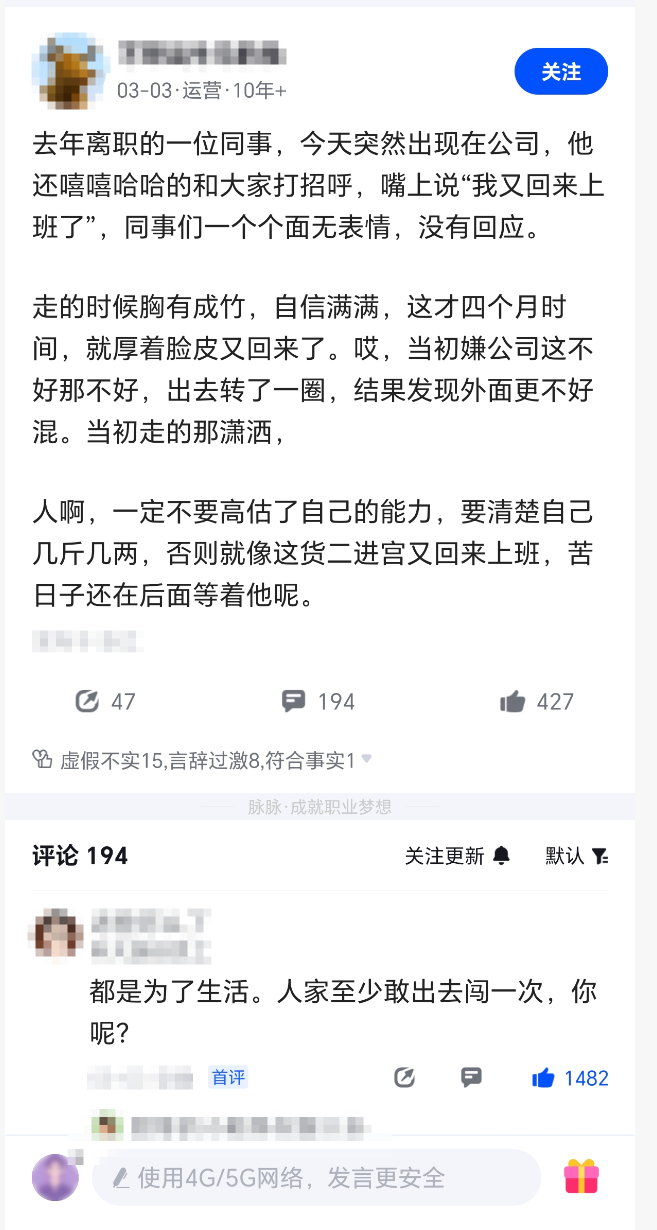The image size is (657, 1230).
Task: Share the comment 都是为了生活
Action: coord(404,1077)
